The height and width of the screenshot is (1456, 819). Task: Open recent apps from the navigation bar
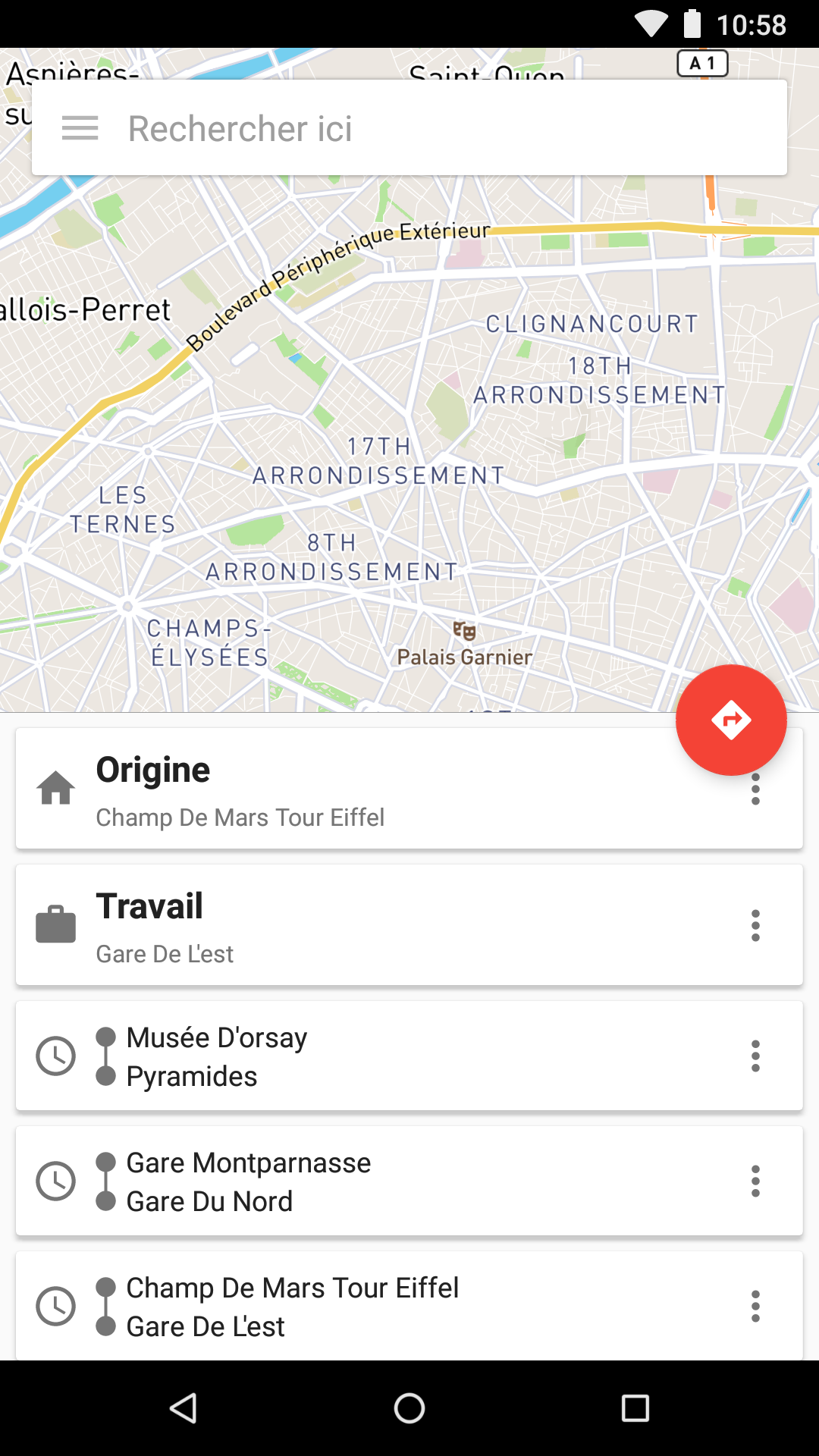635,1408
